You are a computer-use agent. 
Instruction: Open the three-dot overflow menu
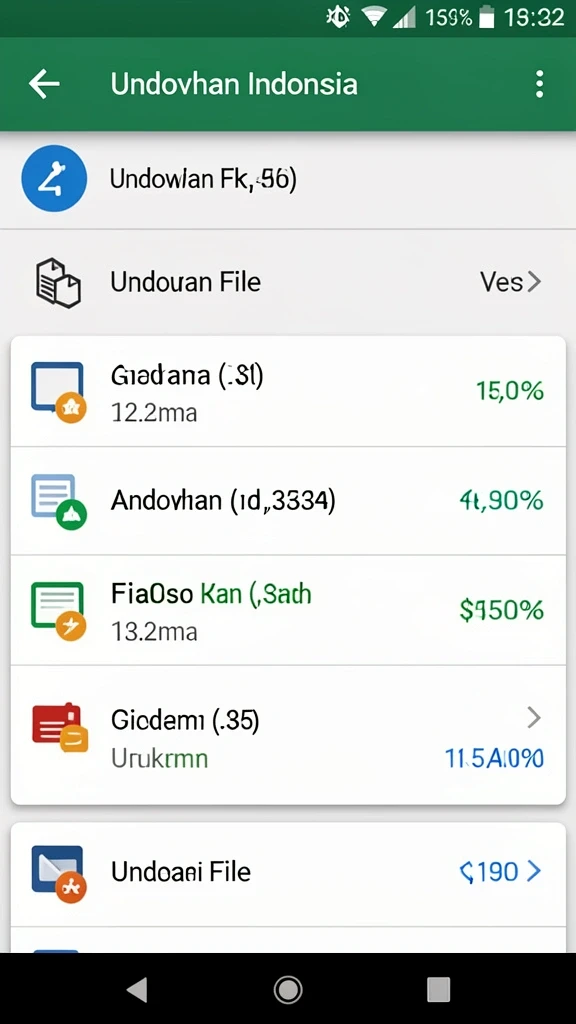[x=539, y=85]
